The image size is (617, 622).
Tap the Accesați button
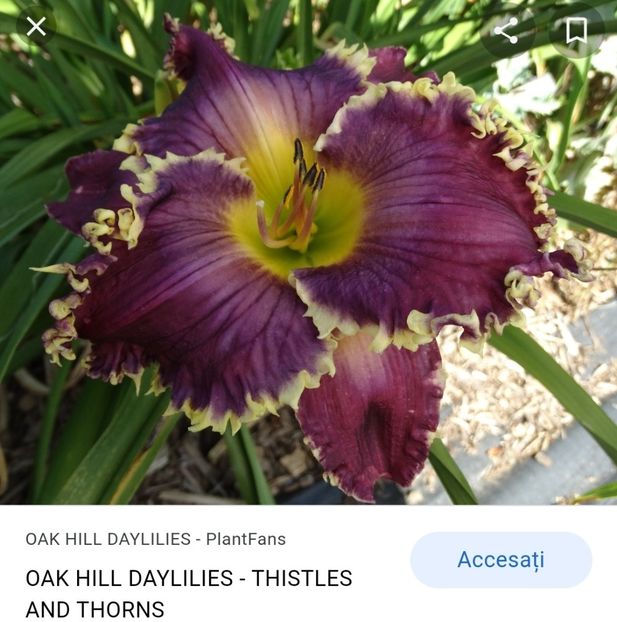(x=500, y=560)
